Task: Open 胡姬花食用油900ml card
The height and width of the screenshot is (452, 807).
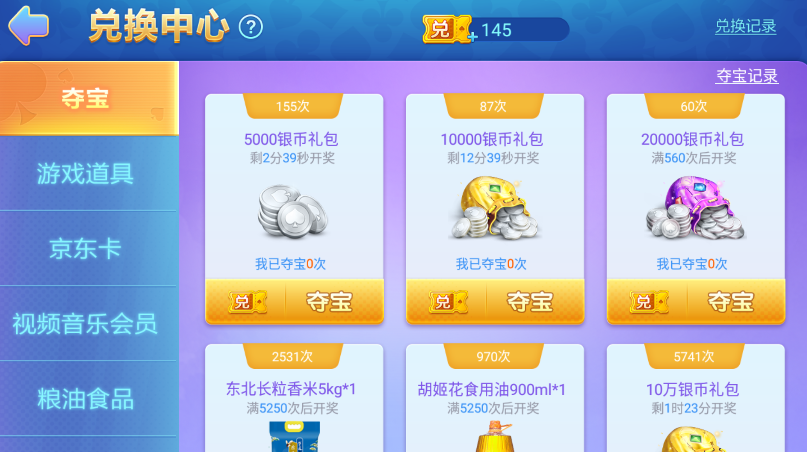Action: [x=495, y=400]
